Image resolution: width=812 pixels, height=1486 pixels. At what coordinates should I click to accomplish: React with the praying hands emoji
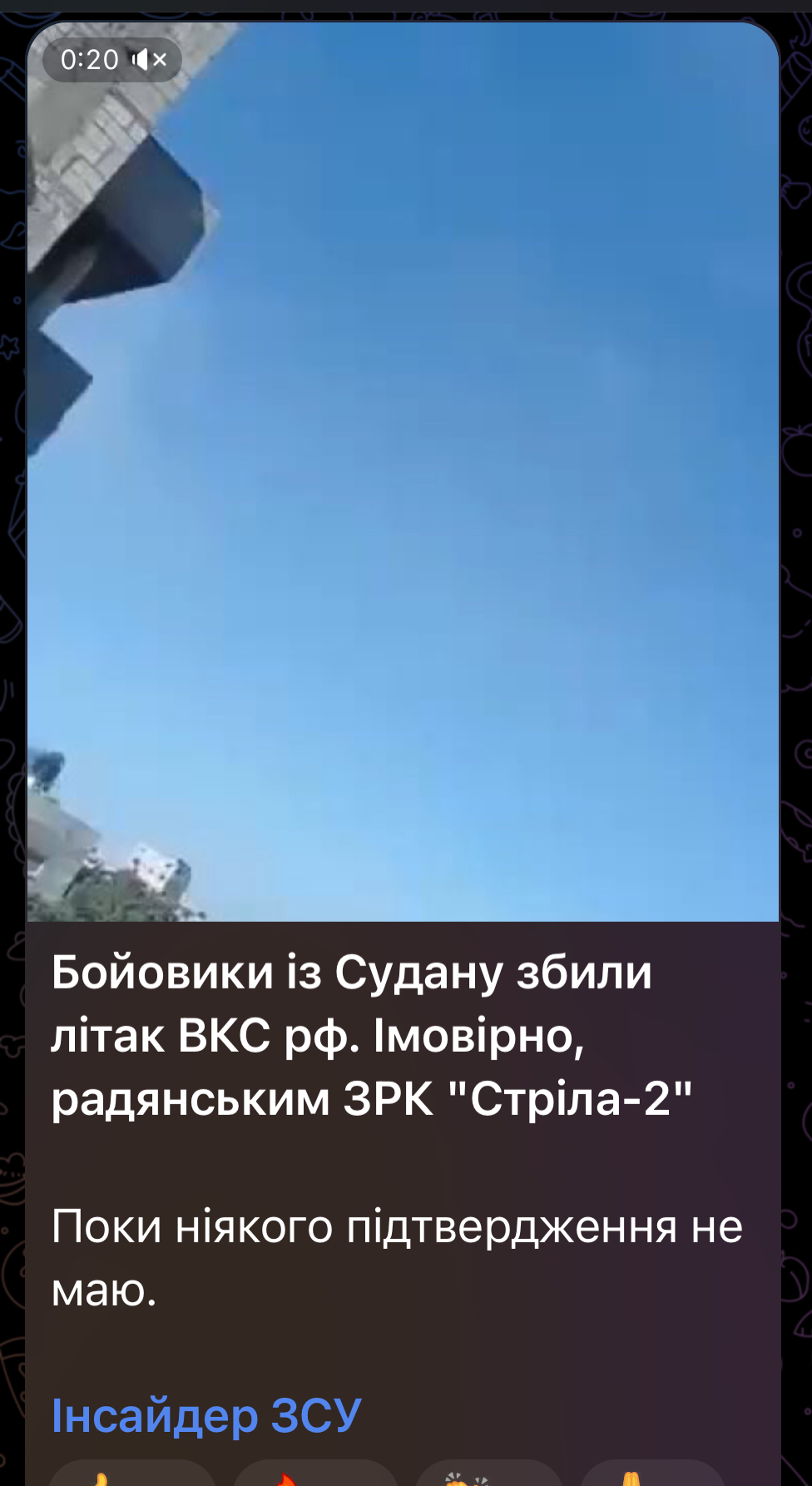pos(653,1476)
